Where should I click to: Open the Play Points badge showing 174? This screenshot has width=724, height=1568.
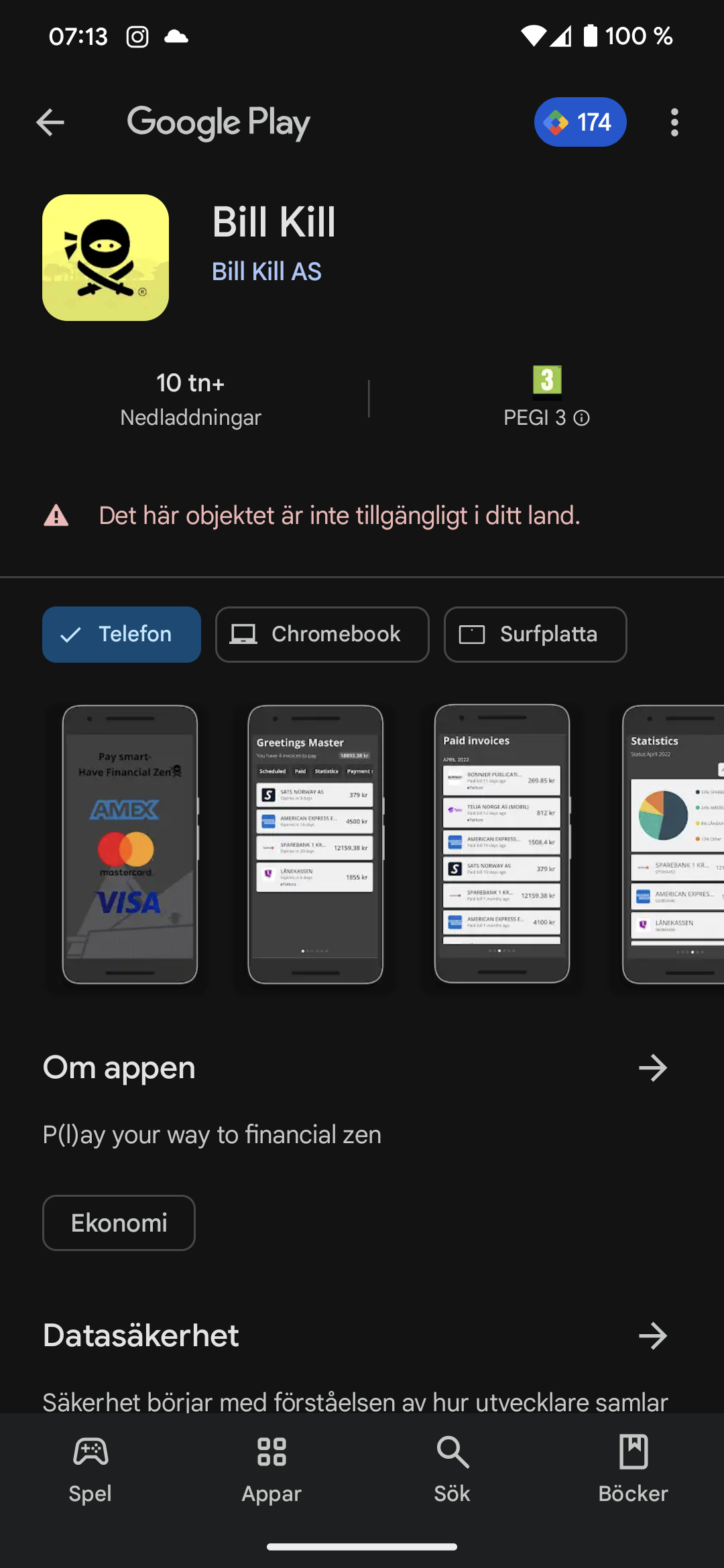click(x=579, y=121)
